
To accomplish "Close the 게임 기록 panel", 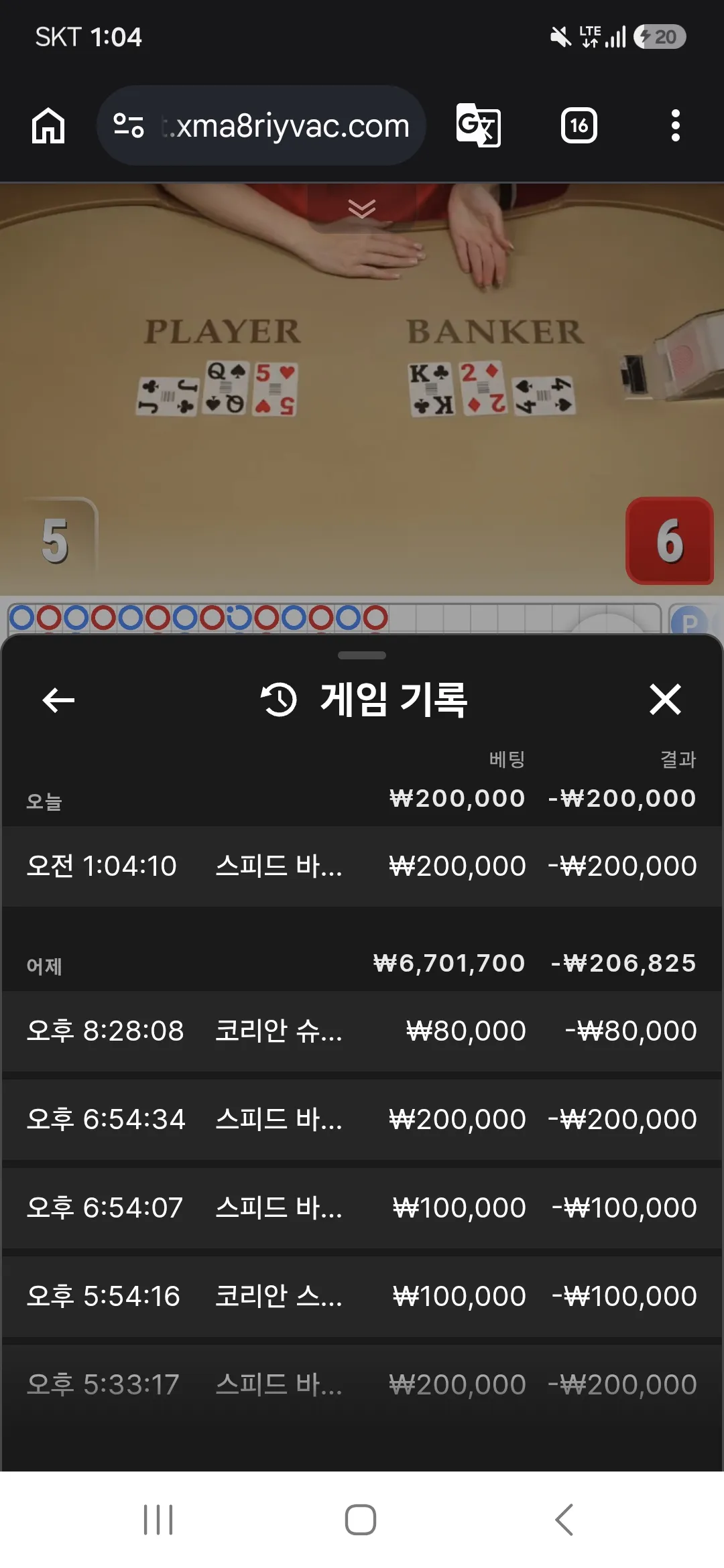I will coord(665,699).
